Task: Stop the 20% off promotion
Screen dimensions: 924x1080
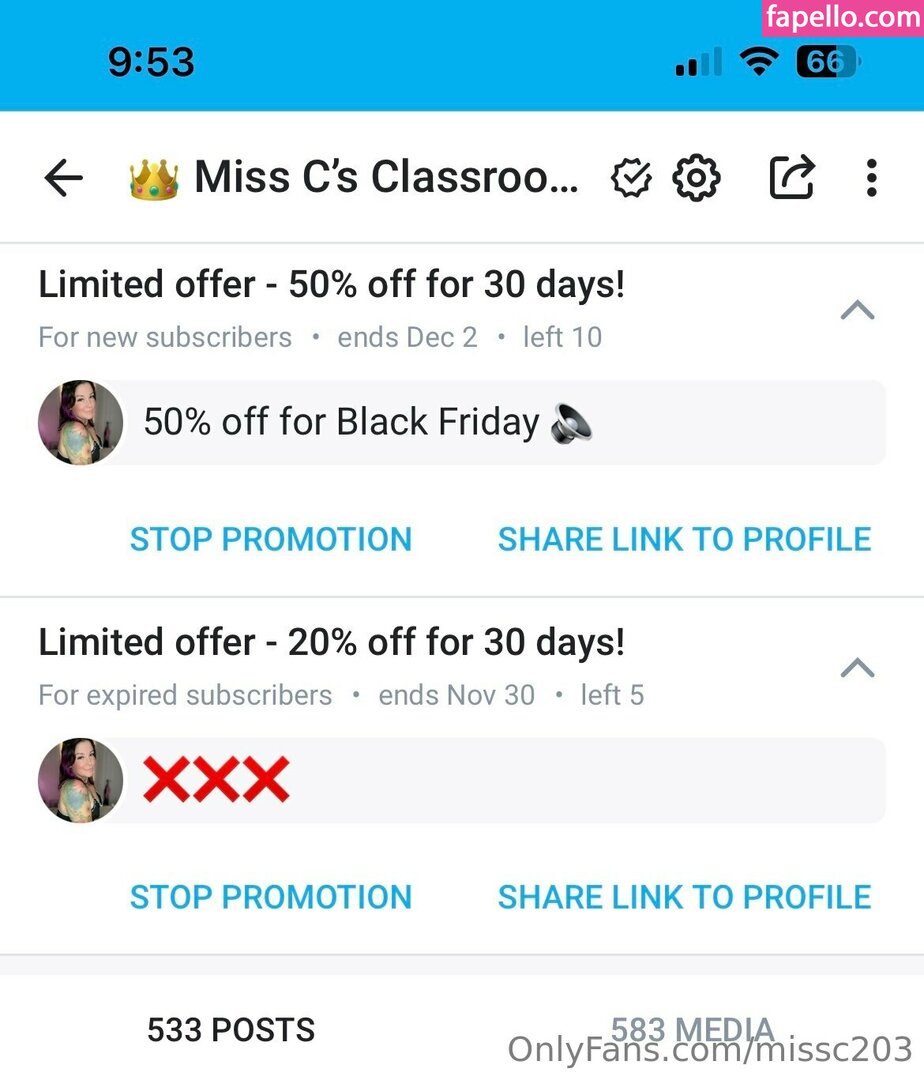Action: point(271,897)
